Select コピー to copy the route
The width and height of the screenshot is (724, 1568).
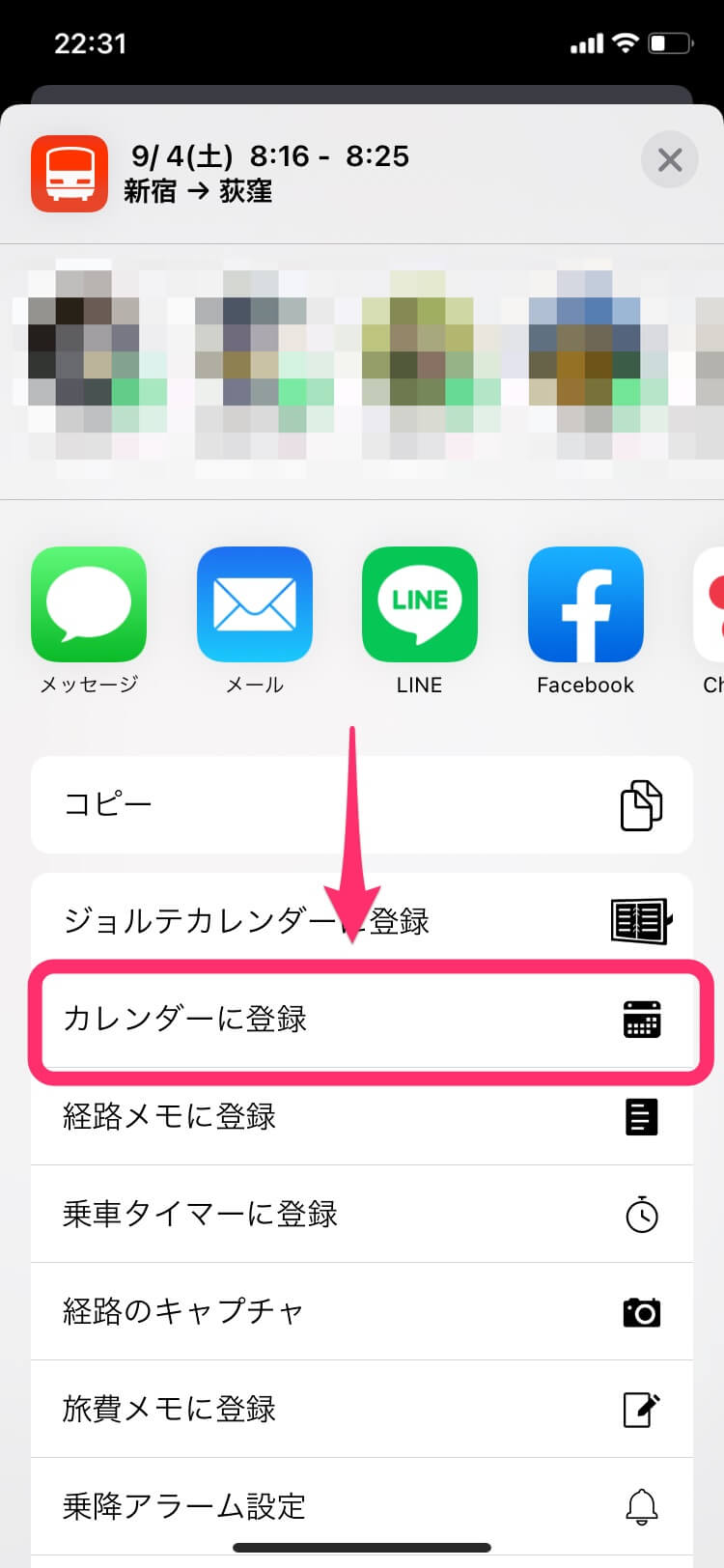(362, 804)
